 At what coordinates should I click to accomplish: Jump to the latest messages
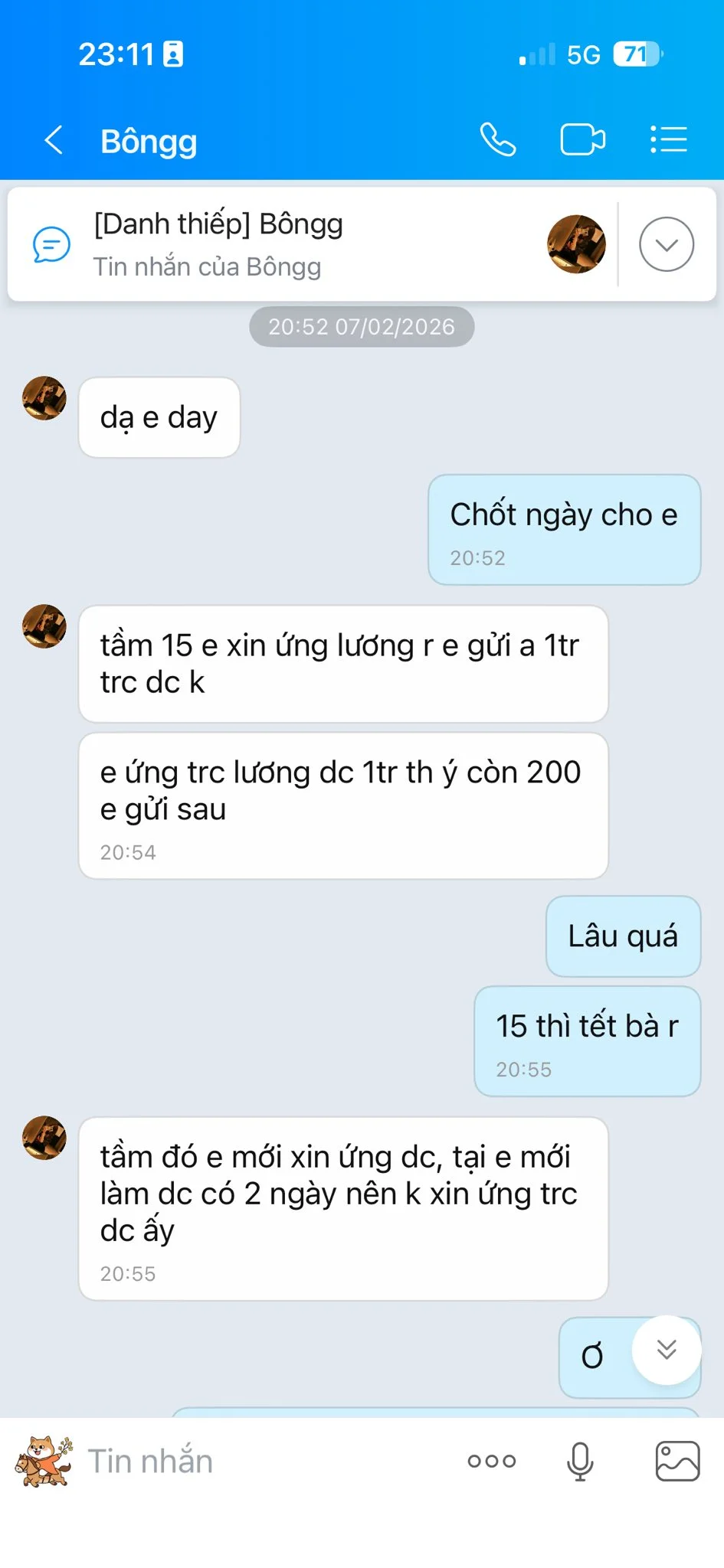667,1350
